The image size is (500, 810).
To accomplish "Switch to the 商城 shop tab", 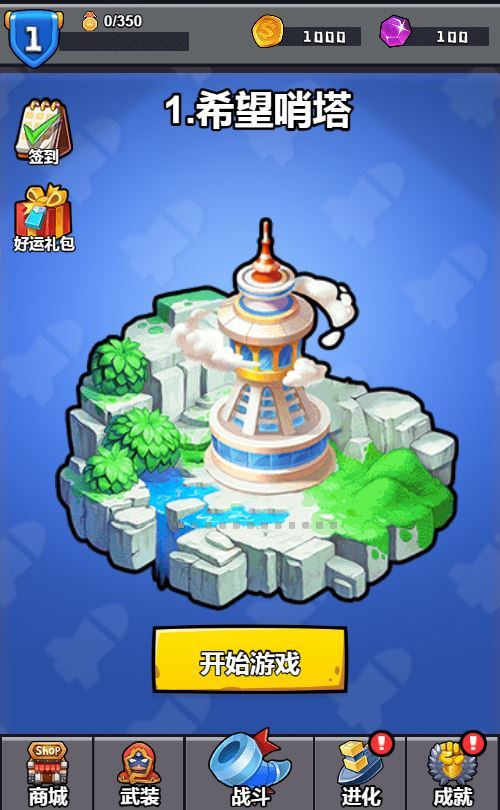I will [47, 773].
